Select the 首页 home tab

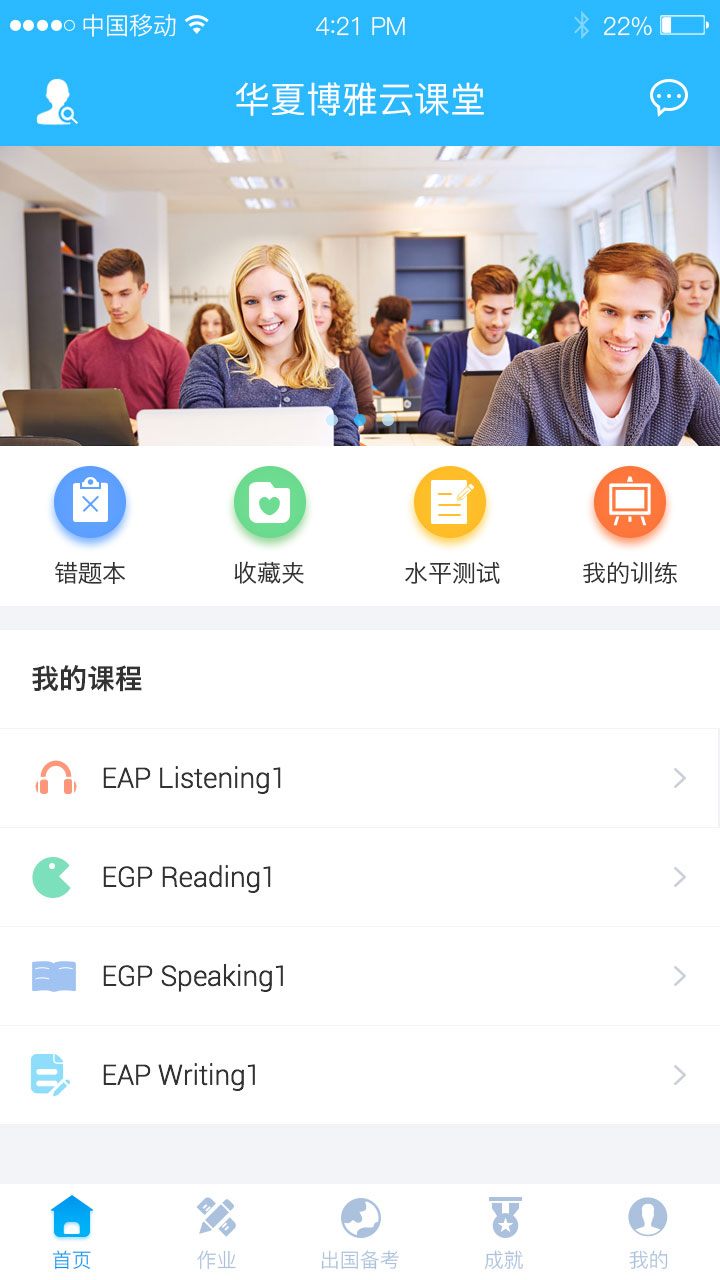[x=70, y=1230]
